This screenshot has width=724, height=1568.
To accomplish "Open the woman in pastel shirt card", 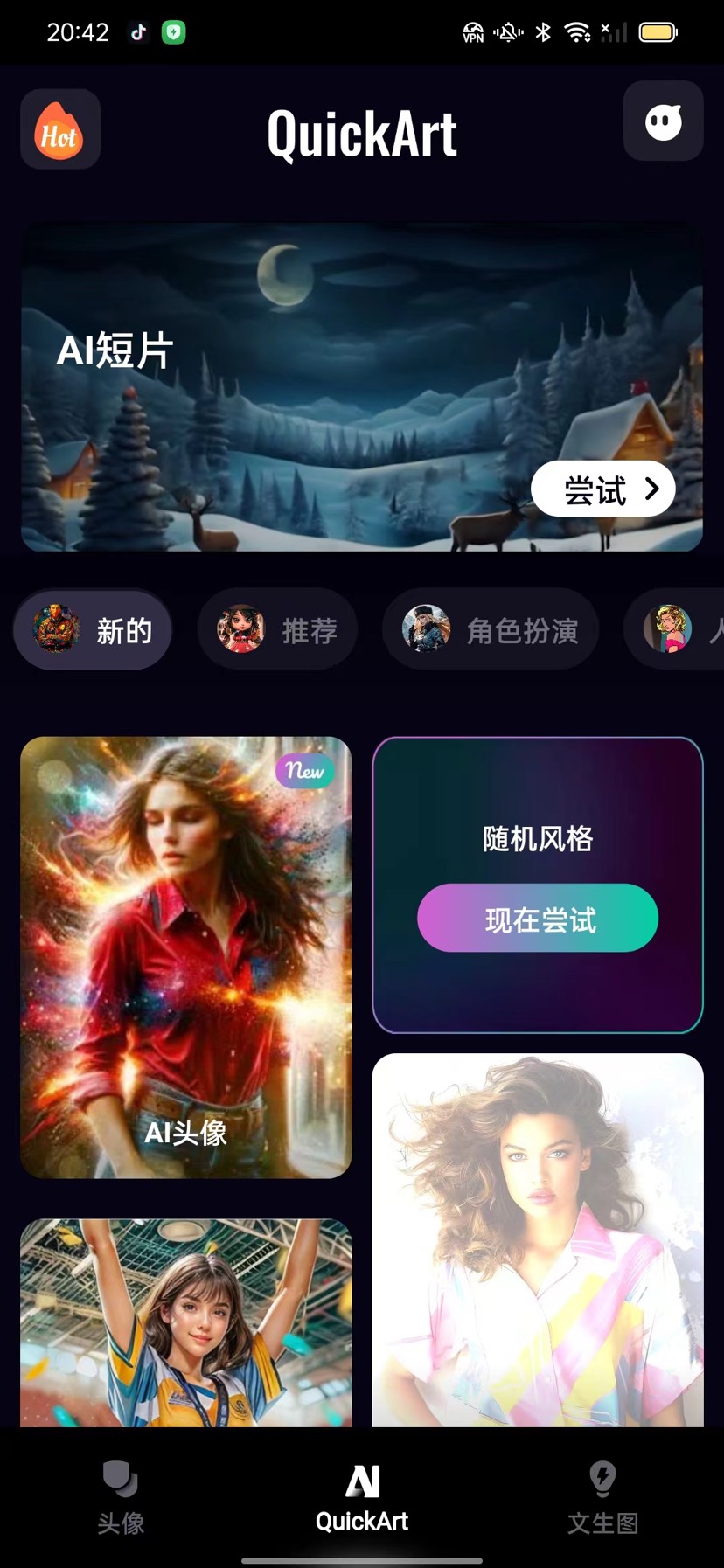I will click(538, 1239).
